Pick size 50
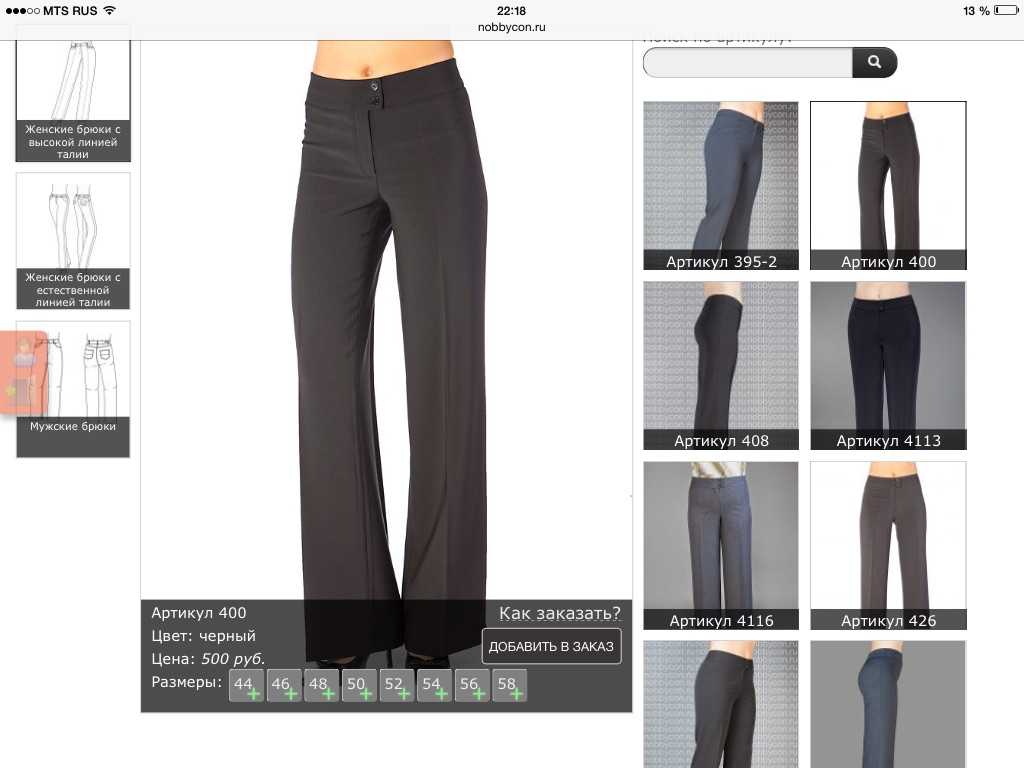Viewport: 1024px width, 768px height. point(358,685)
